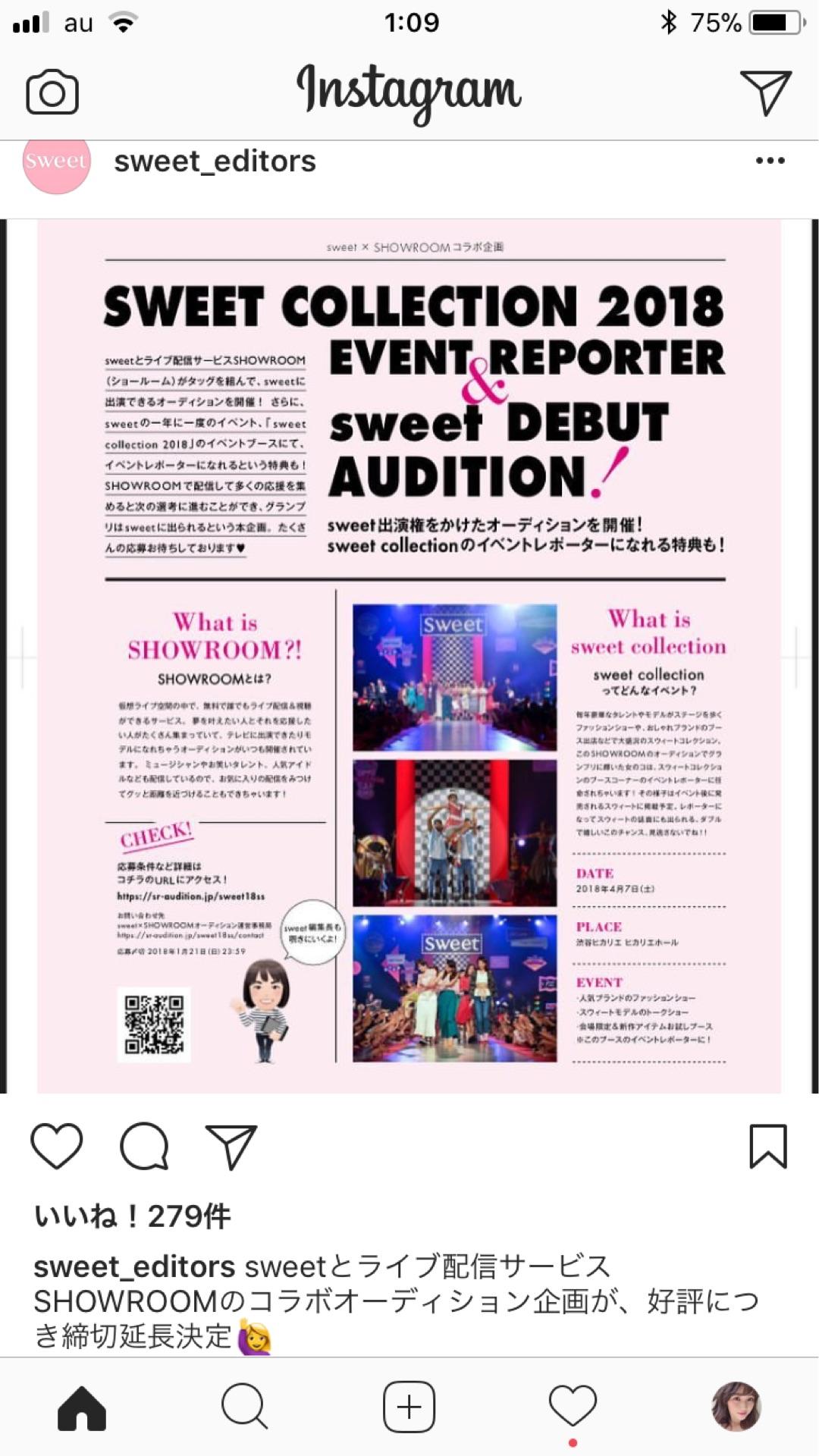Open the Sweet Collection 2018 post image
The image size is (819, 1456).
point(409,656)
